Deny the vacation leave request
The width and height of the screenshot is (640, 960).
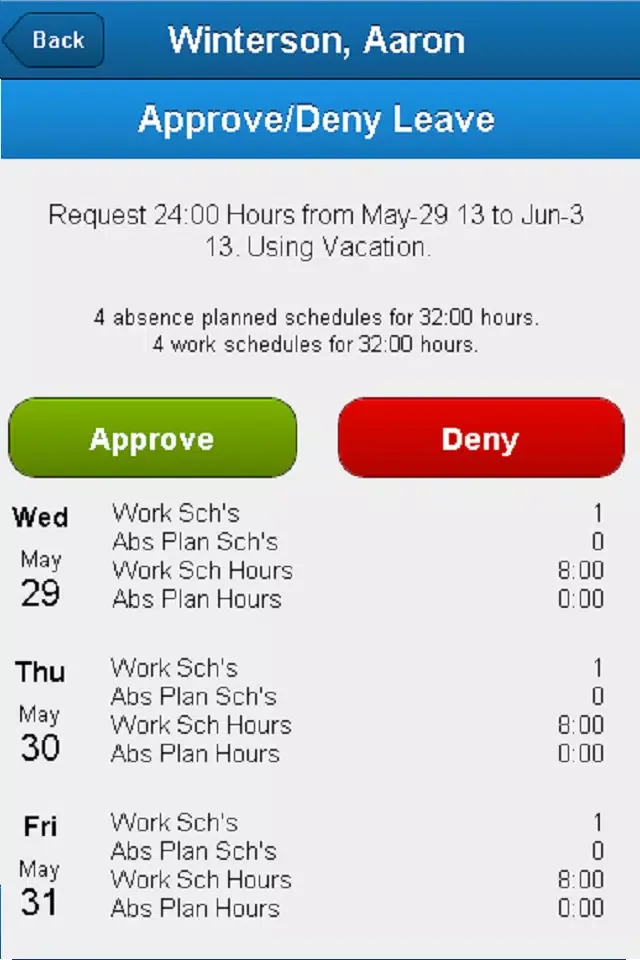[480, 438]
